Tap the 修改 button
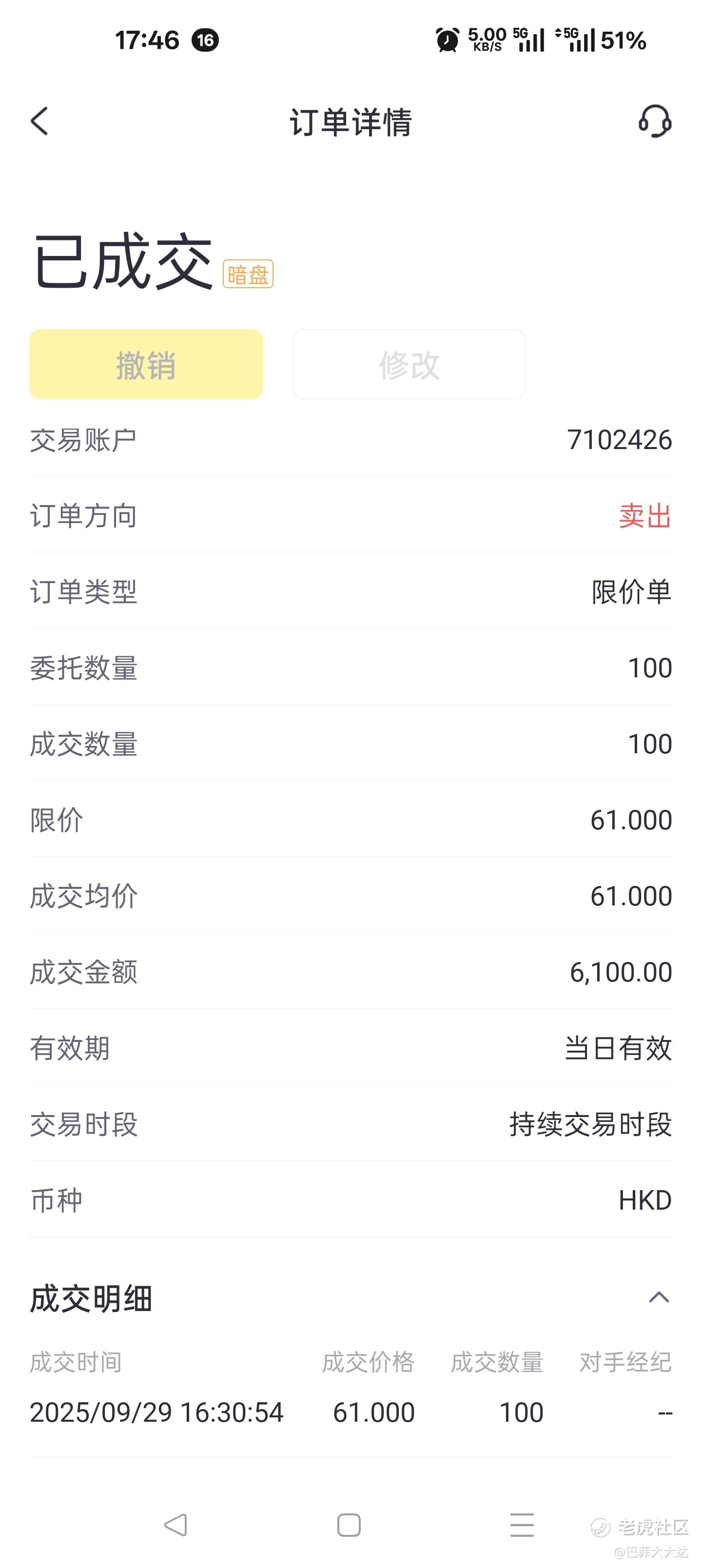702x1568 pixels. (409, 365)
